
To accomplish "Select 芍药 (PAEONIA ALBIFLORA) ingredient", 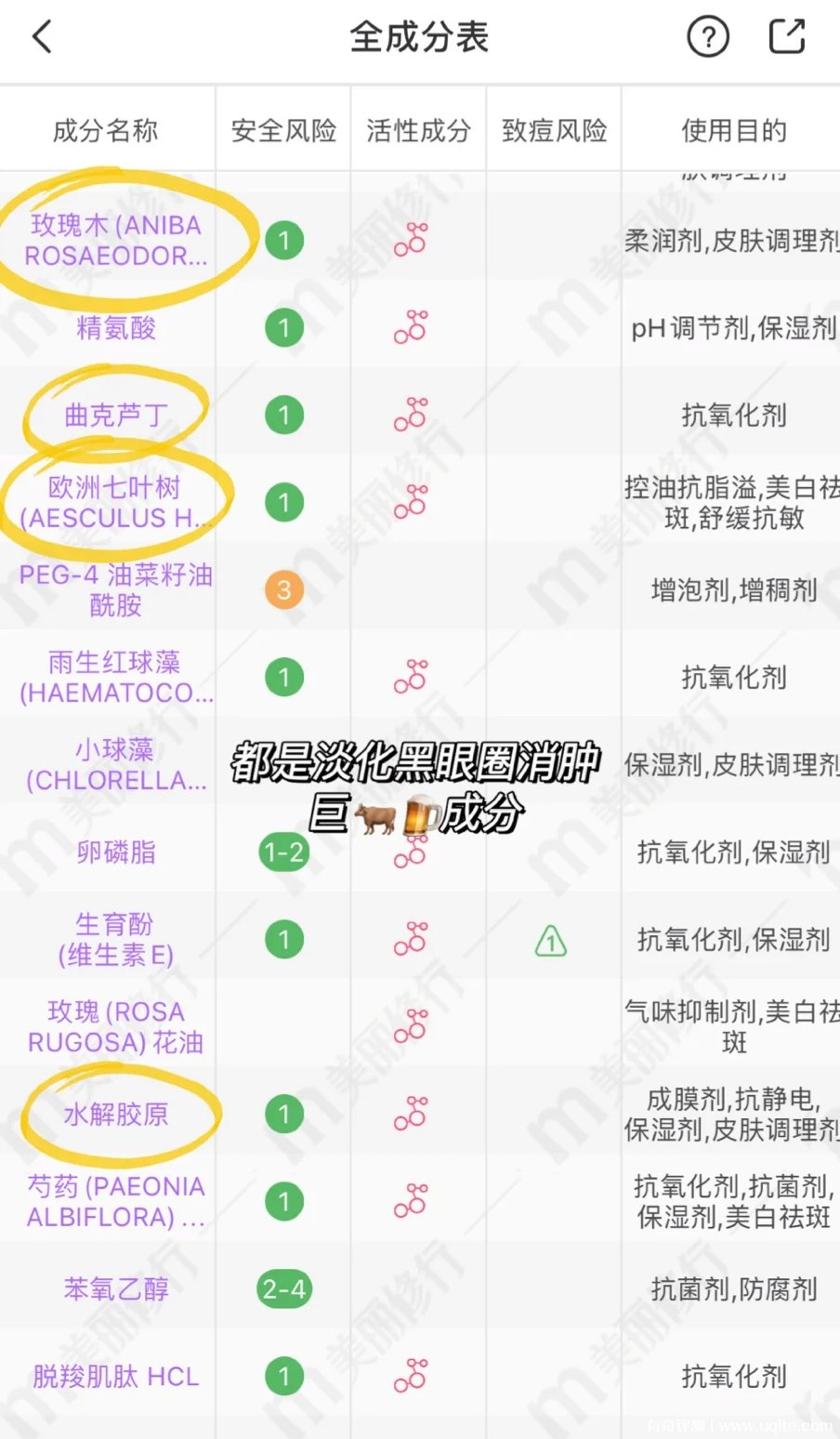I will [115, 1202].
